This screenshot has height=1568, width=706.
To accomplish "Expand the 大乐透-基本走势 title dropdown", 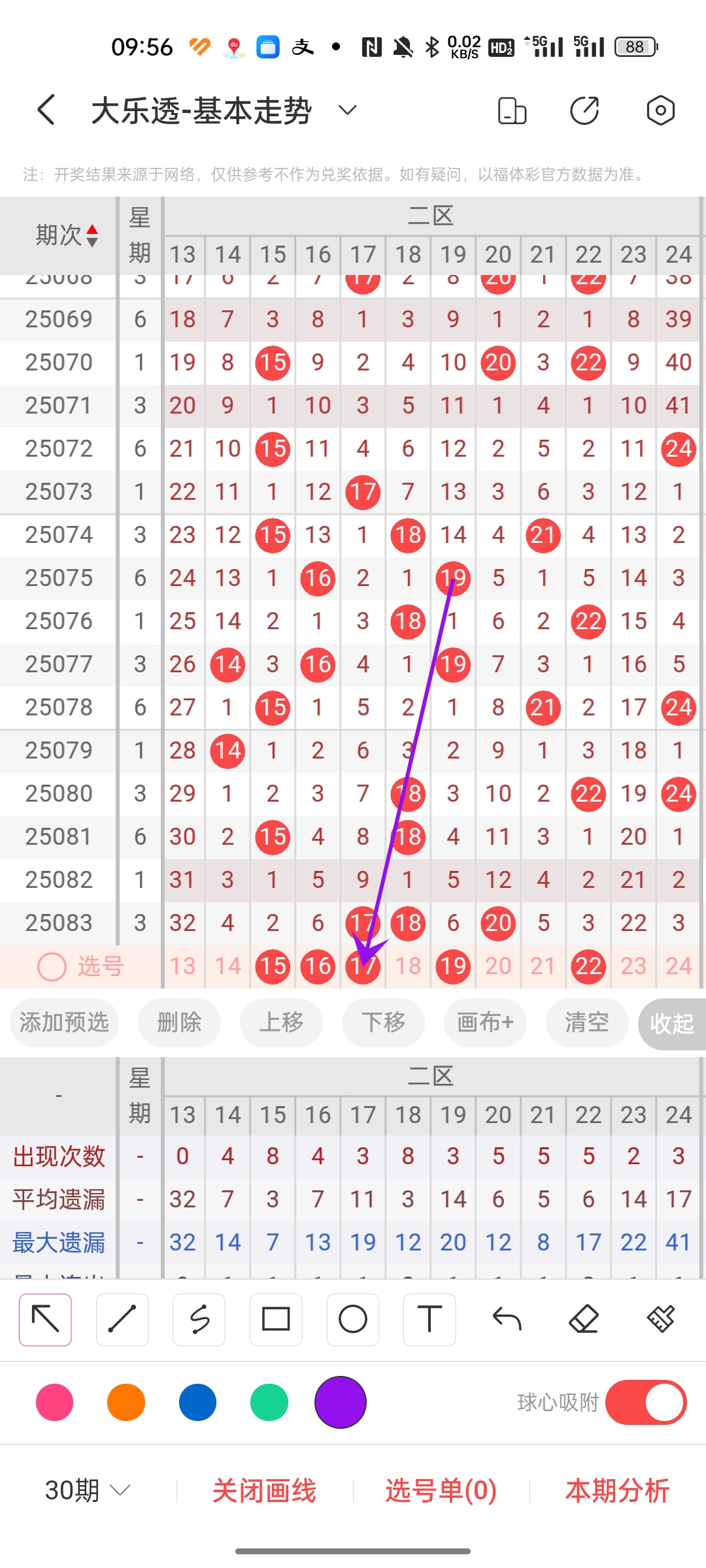I will [x=348, y=110].
